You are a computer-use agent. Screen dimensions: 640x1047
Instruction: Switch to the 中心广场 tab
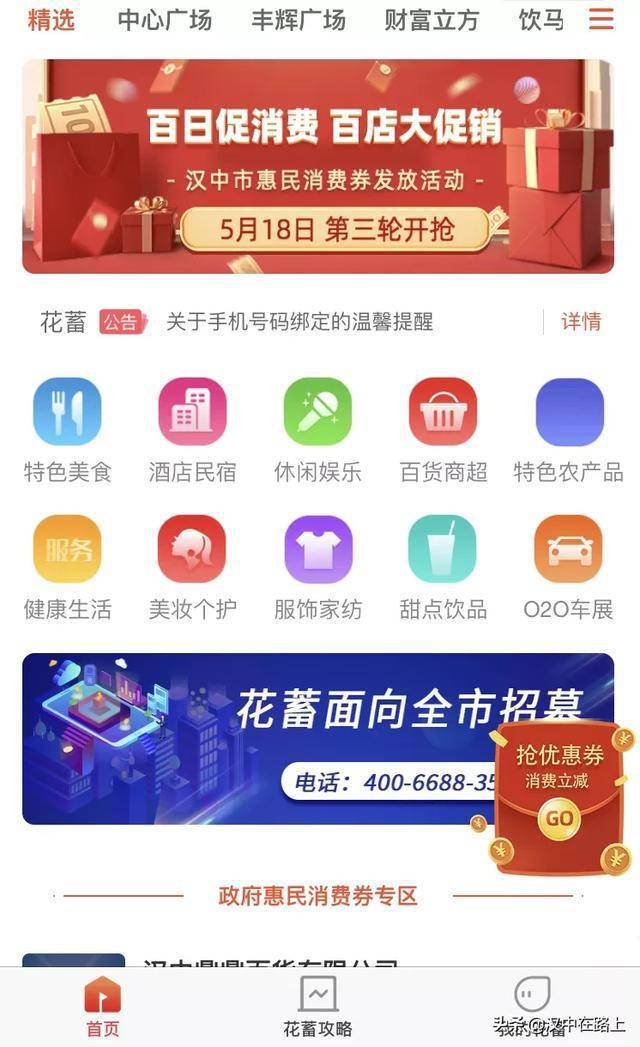point(164,20)
